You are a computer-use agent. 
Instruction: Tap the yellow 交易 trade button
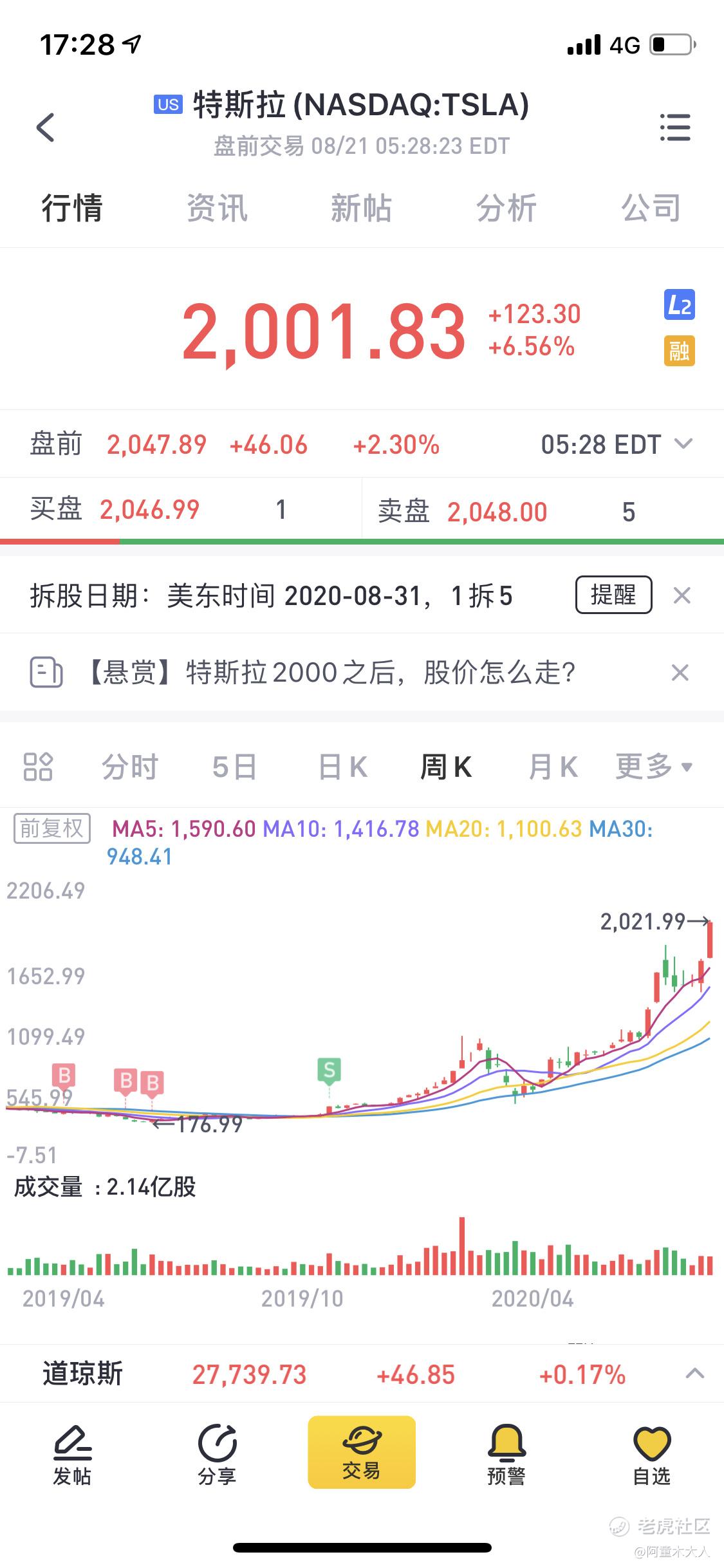click(362, 1452)
